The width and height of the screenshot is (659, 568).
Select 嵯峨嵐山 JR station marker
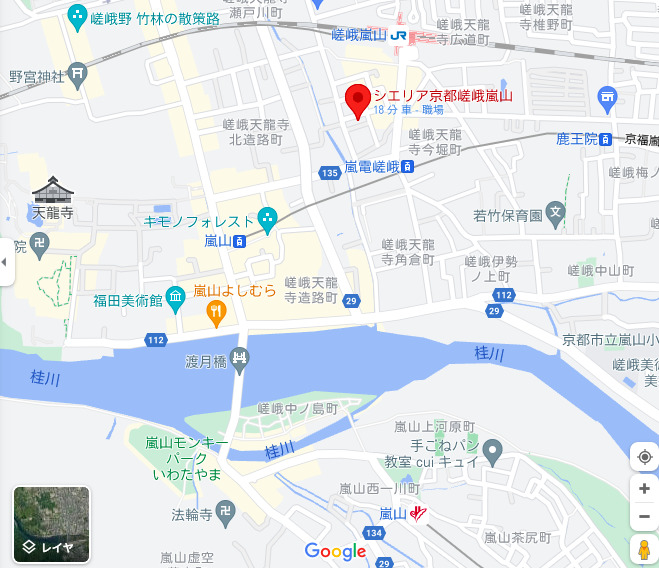click(x=399, y=34)
